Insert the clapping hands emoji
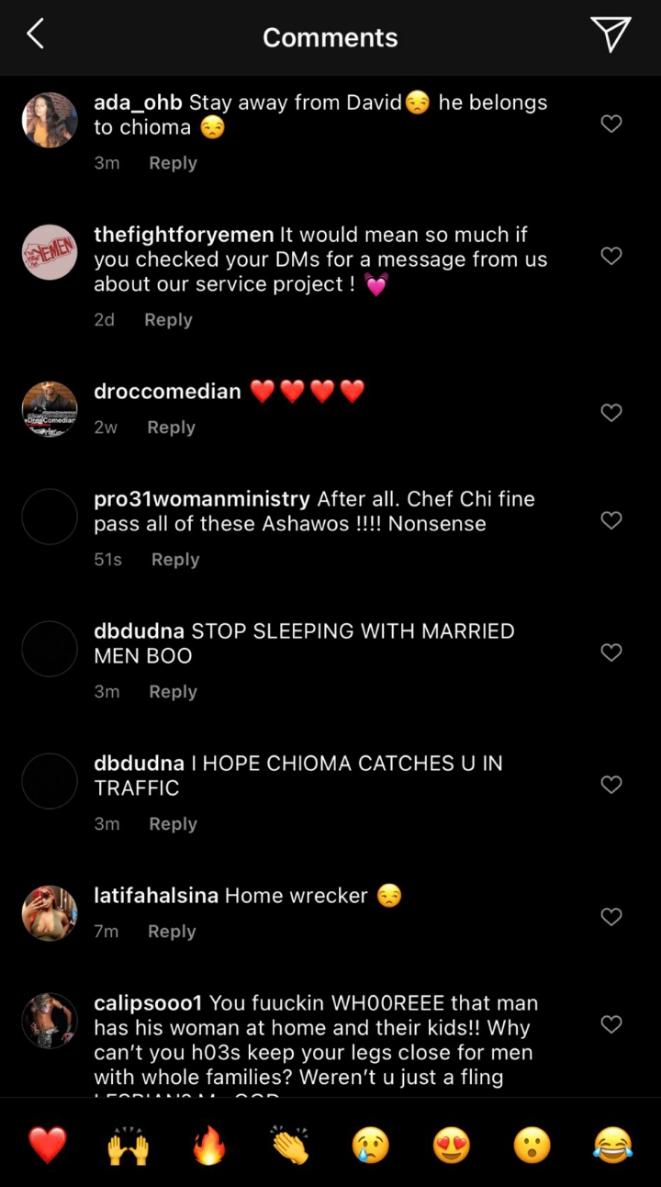 [x=290, y=1145]
